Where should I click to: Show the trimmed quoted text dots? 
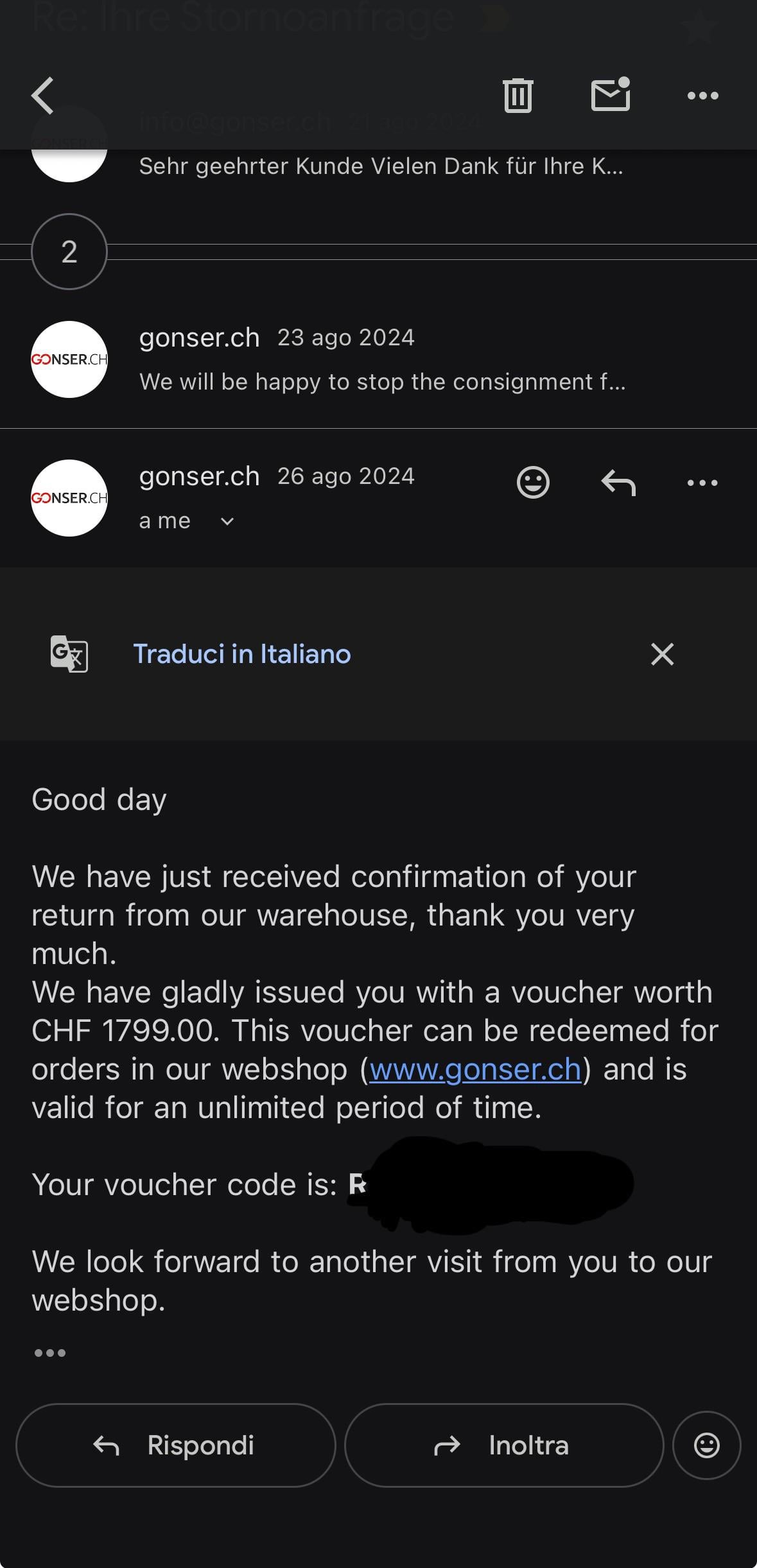coord(50,1353)
